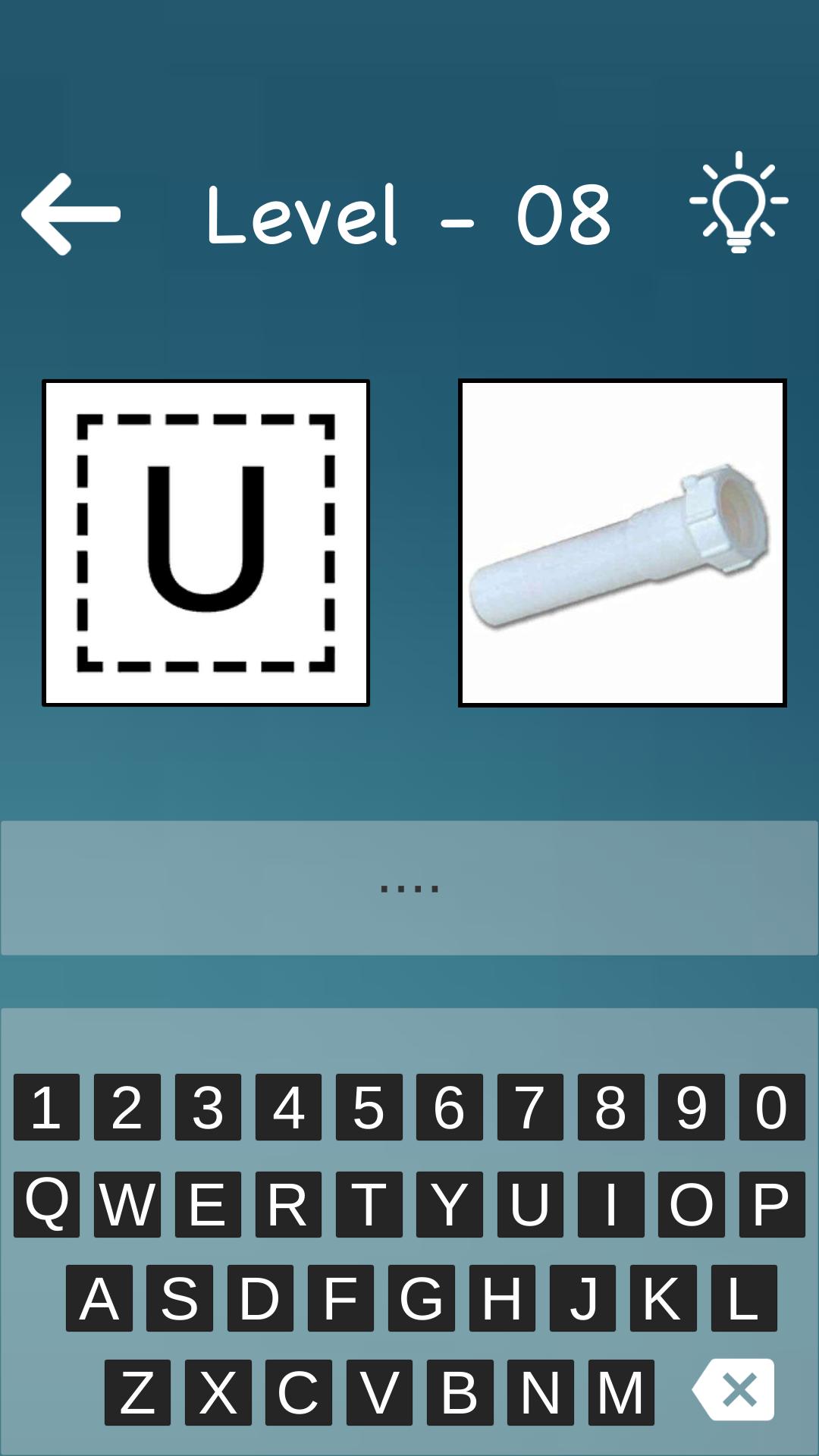819x1456 pixels.
Task: Hit the number 0 key
Action: point(771,1107)
